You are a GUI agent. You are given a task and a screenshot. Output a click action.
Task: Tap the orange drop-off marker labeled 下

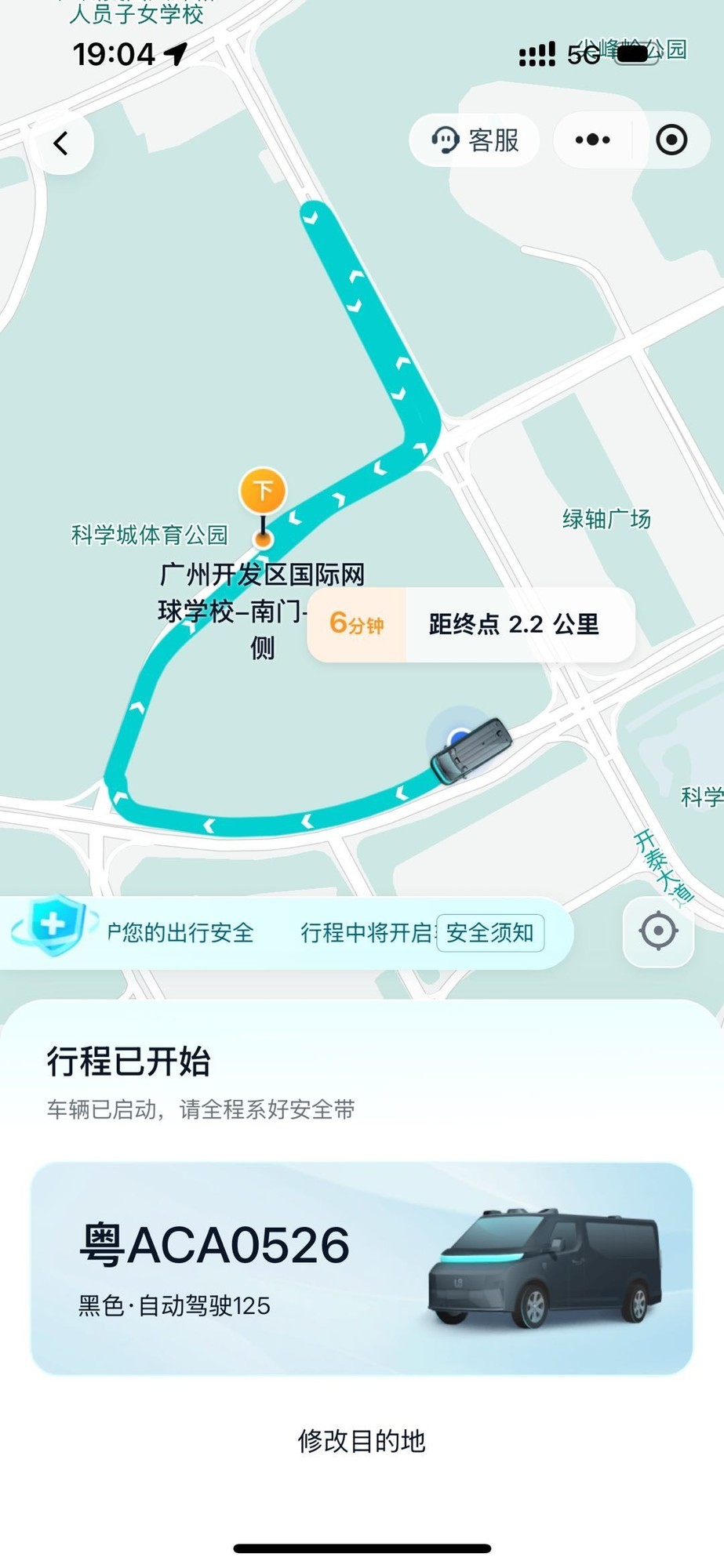pos(262,491)
